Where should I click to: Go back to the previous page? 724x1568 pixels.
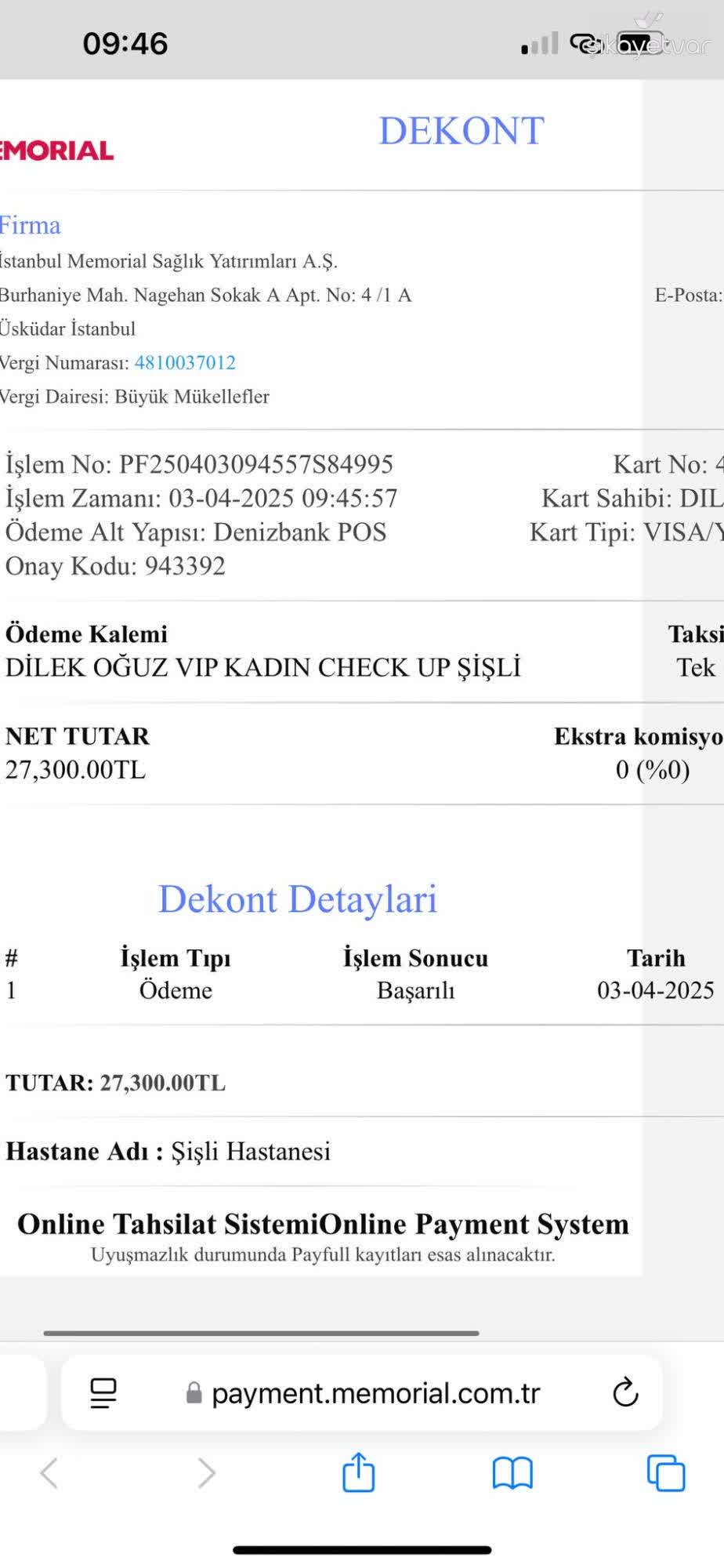pyautogui.click(x=49, y=1473)
